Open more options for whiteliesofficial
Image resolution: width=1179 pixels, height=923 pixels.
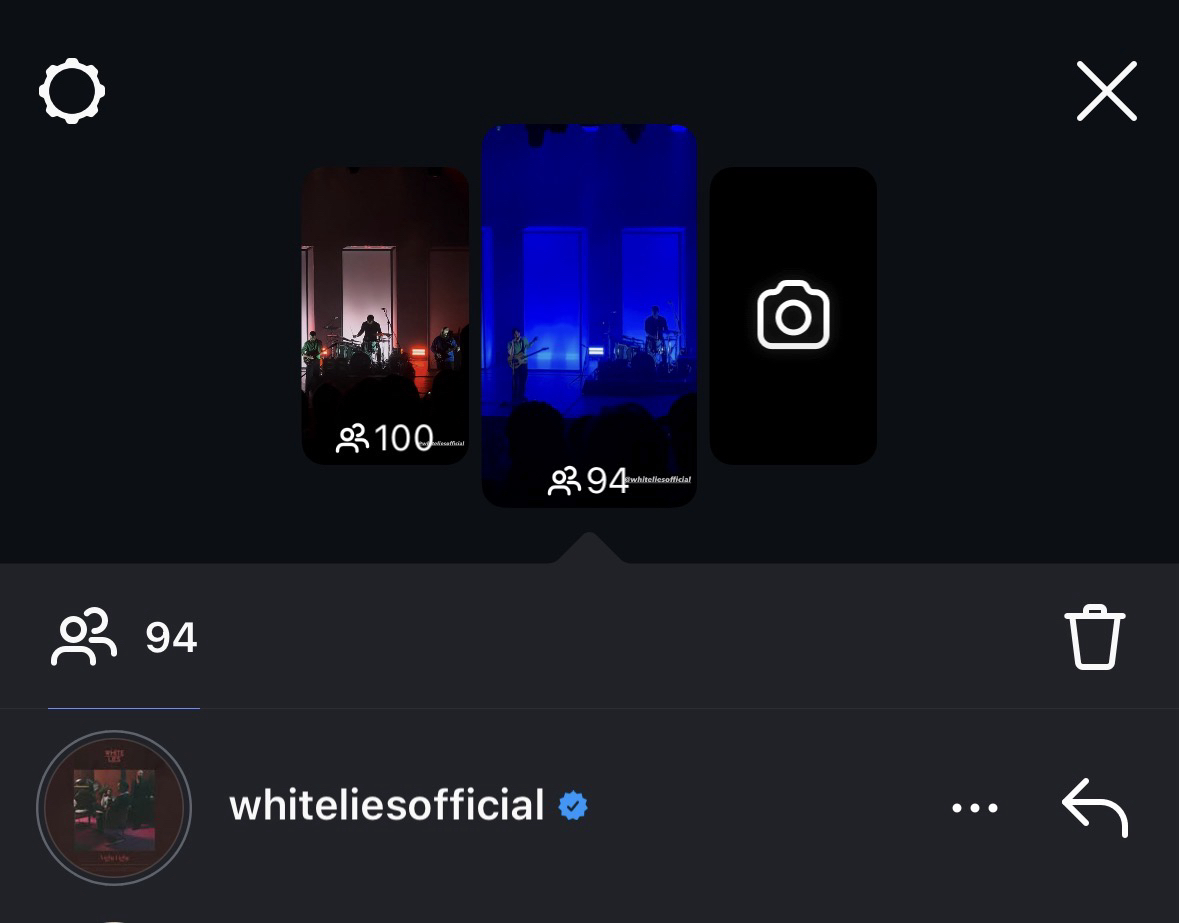[975, 807]
